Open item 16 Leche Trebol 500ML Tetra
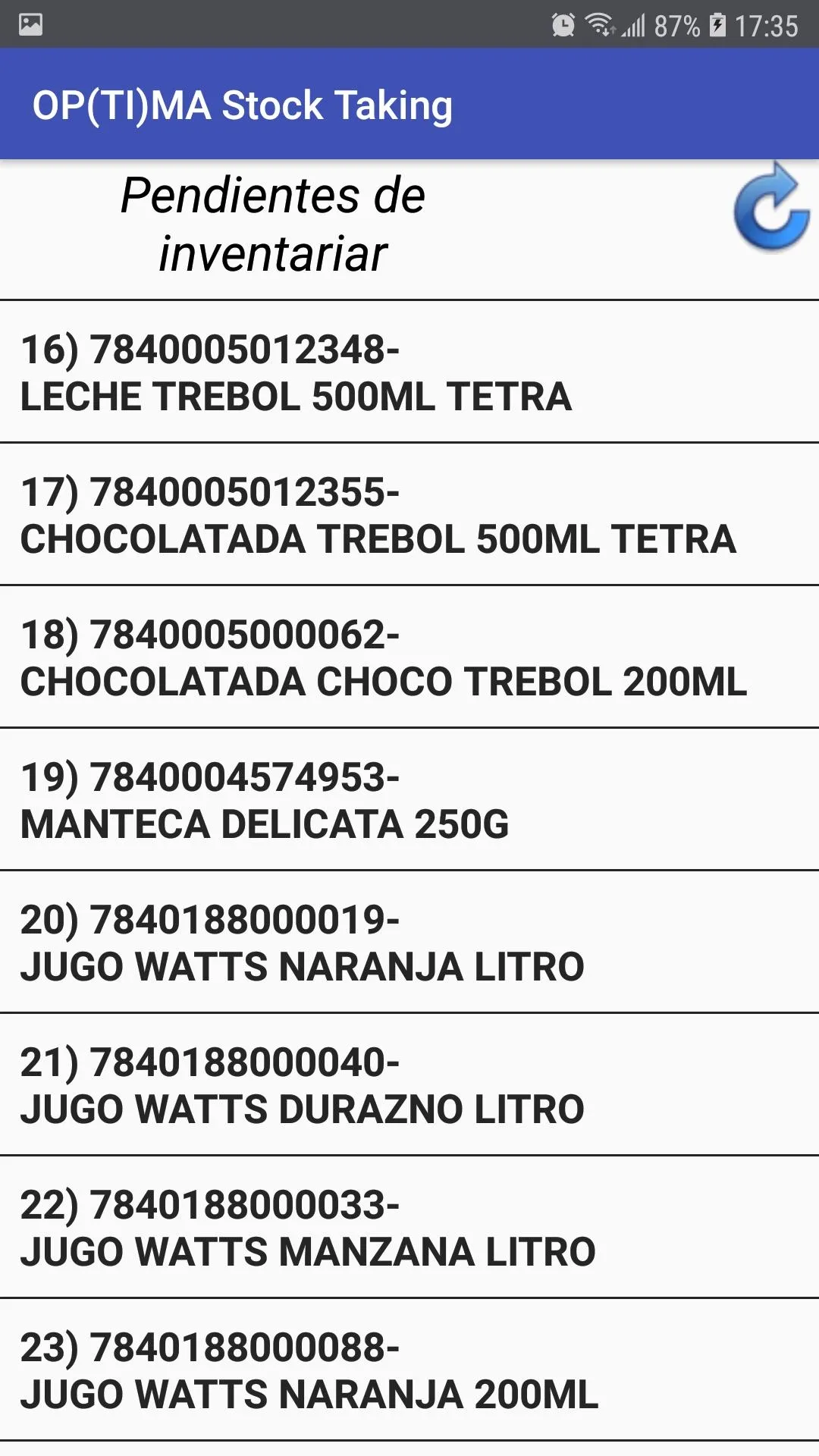Screen dimensions: 819x1456 409,372
